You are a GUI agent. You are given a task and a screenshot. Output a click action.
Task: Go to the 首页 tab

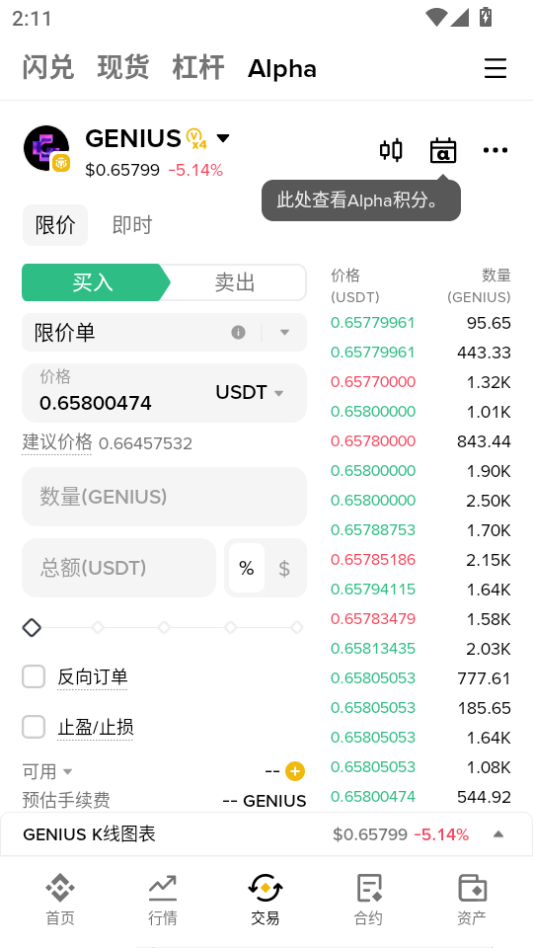point(60,900)
